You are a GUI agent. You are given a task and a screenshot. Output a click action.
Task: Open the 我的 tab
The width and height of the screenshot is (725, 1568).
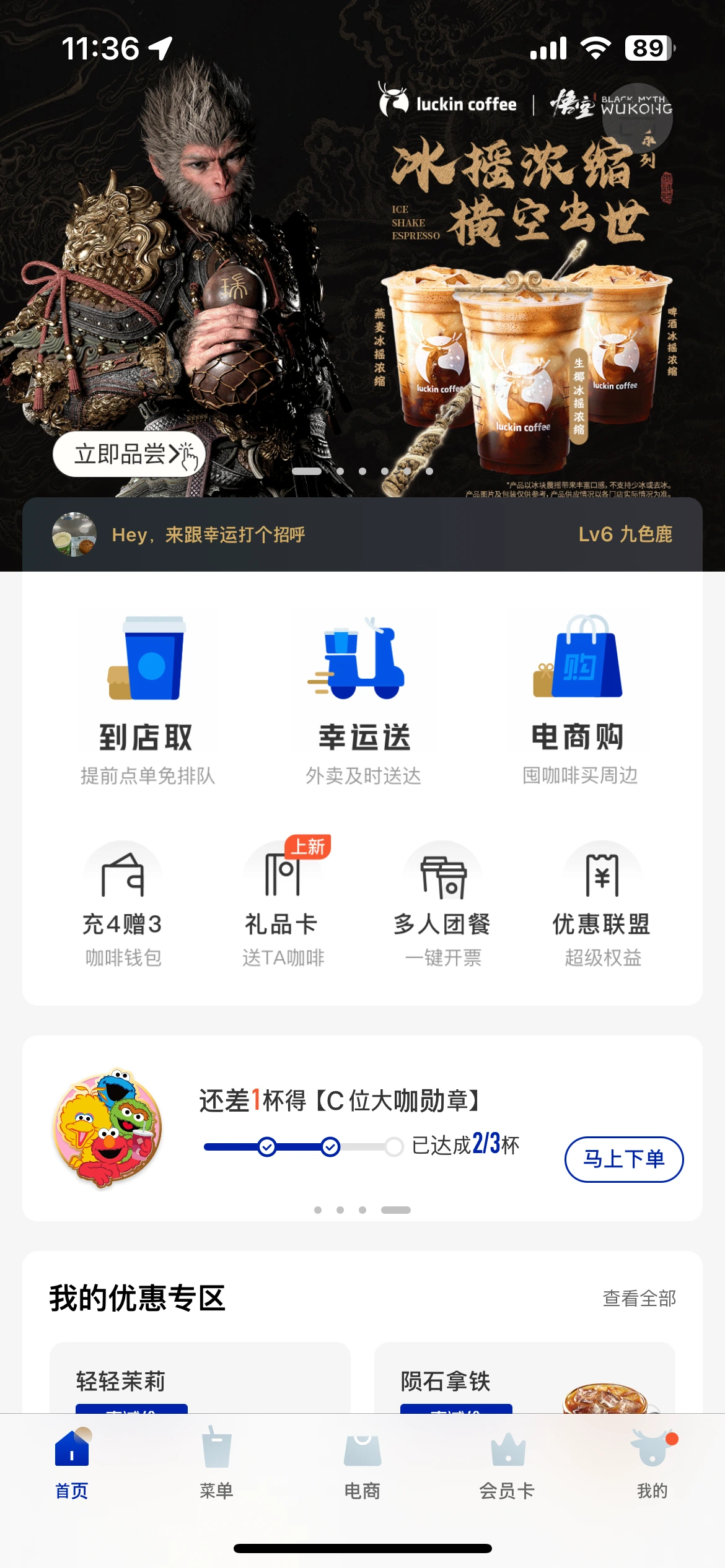[x=652, y=1464]
